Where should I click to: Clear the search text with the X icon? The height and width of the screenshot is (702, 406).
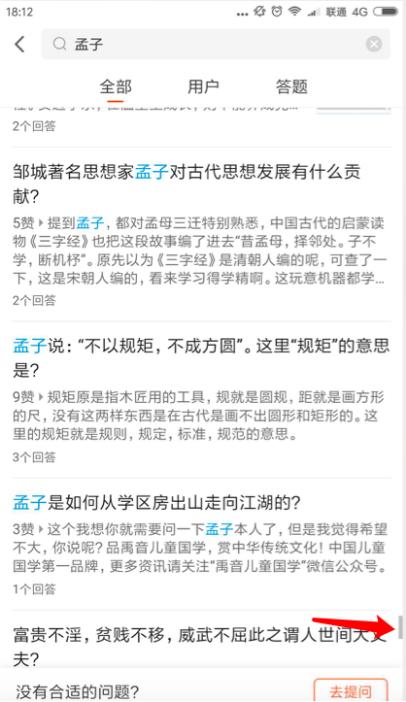(x=374, y=44)
